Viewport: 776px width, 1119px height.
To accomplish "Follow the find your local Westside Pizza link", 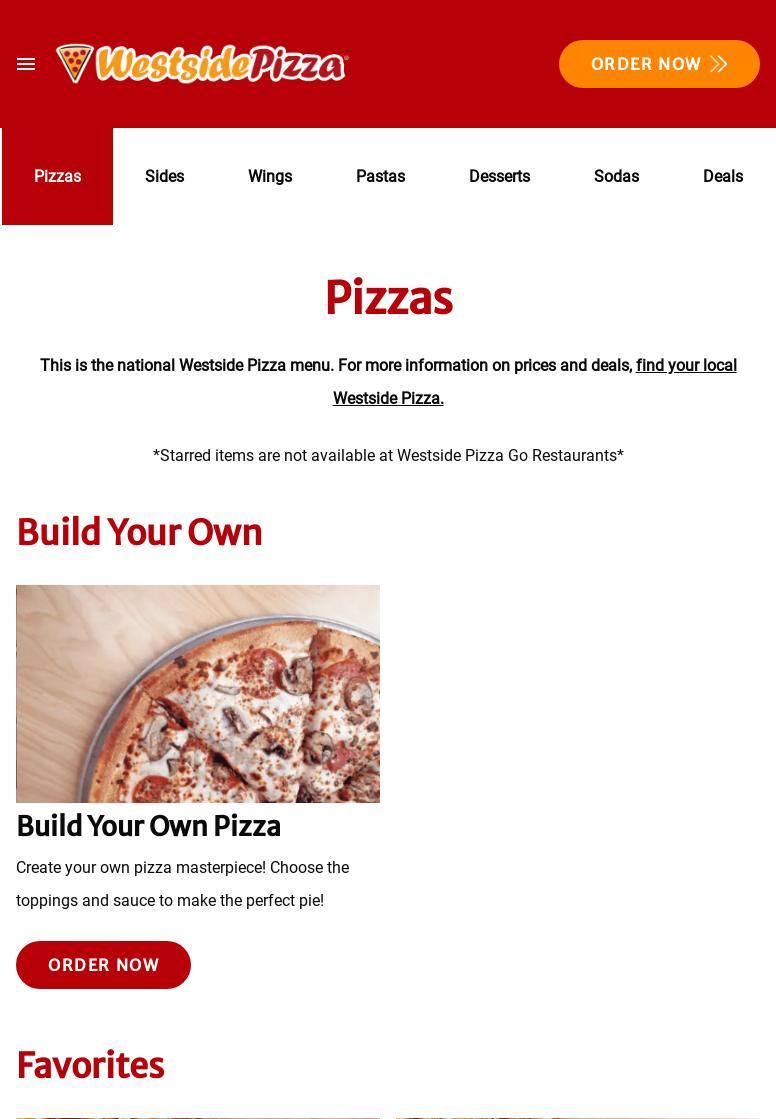I will (x=686, y=366).
